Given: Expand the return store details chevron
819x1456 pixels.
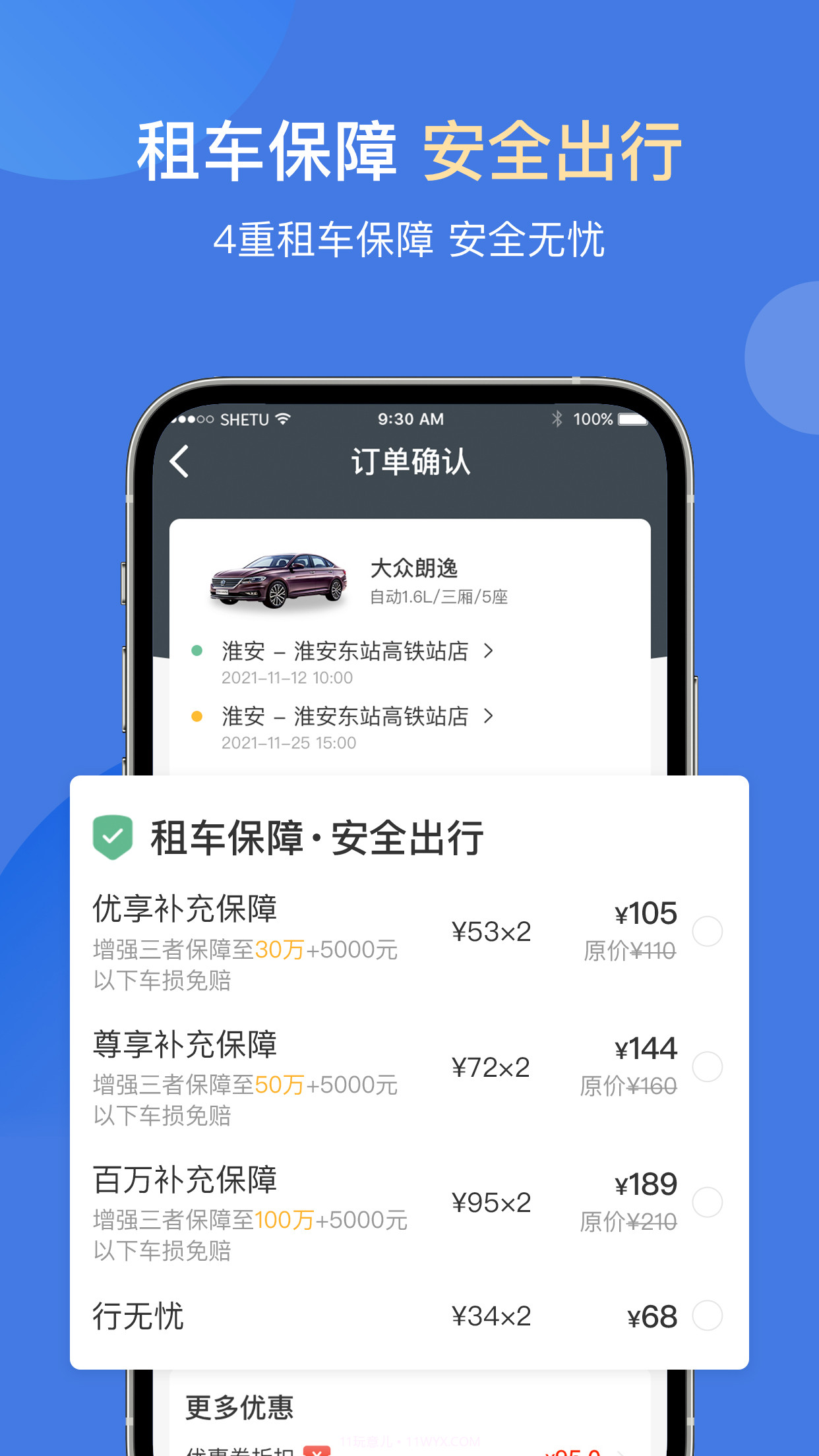Looking at the screenshot, I should click(x=489, y=715).
